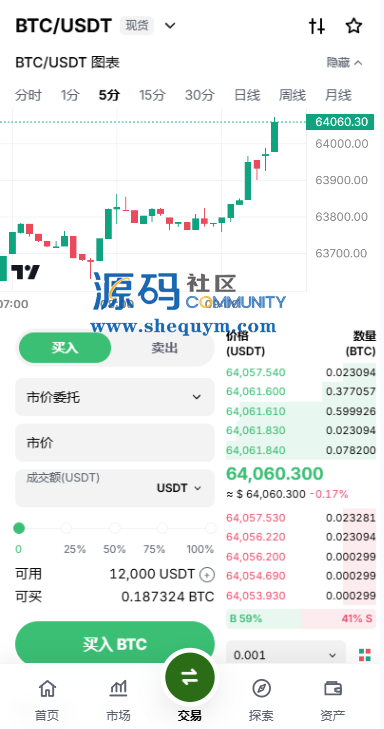Open the chart indicator settings icon
The width and height of the screenshot is (384, 729).
[317, 26]
